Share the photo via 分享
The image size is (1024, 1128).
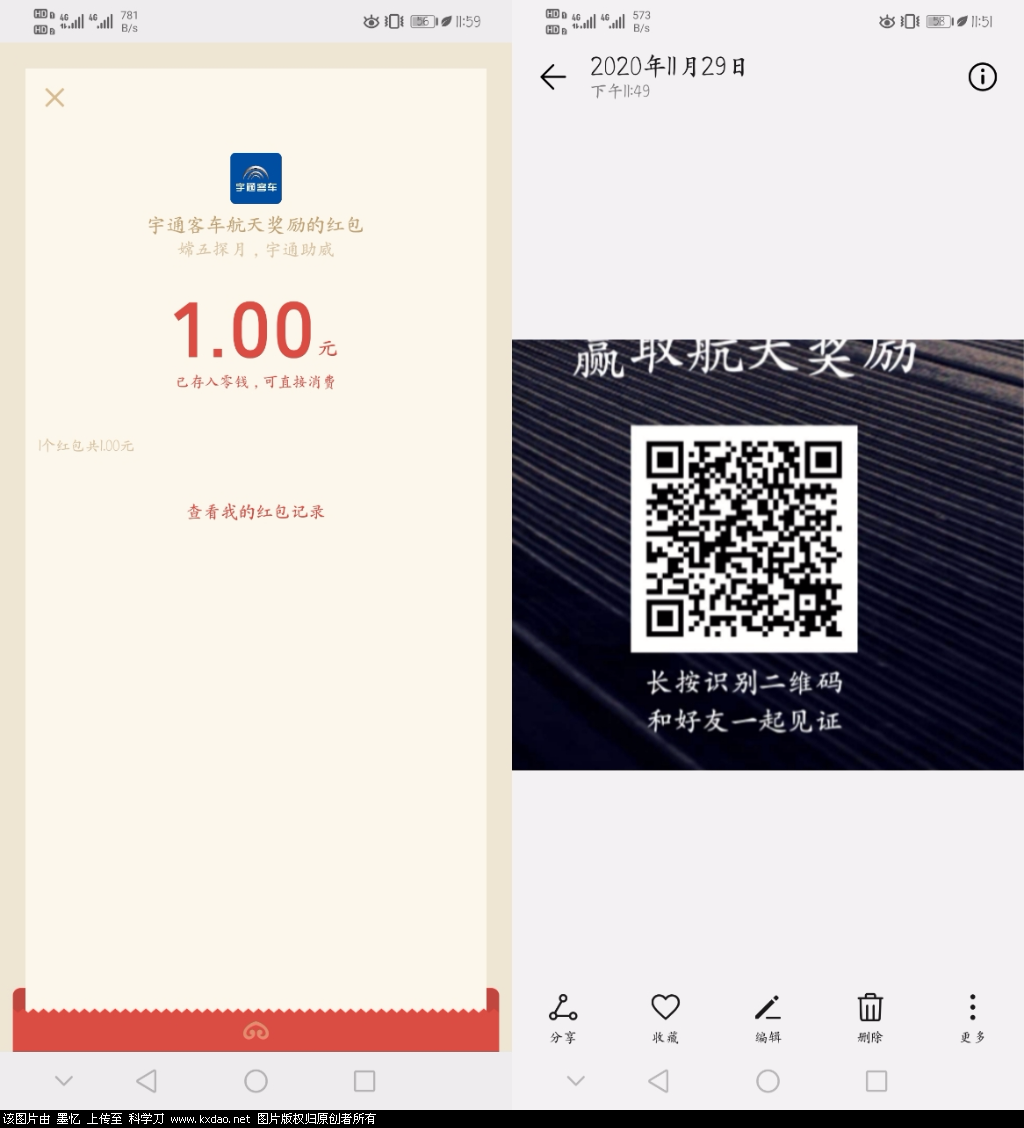coord(563,1017)
